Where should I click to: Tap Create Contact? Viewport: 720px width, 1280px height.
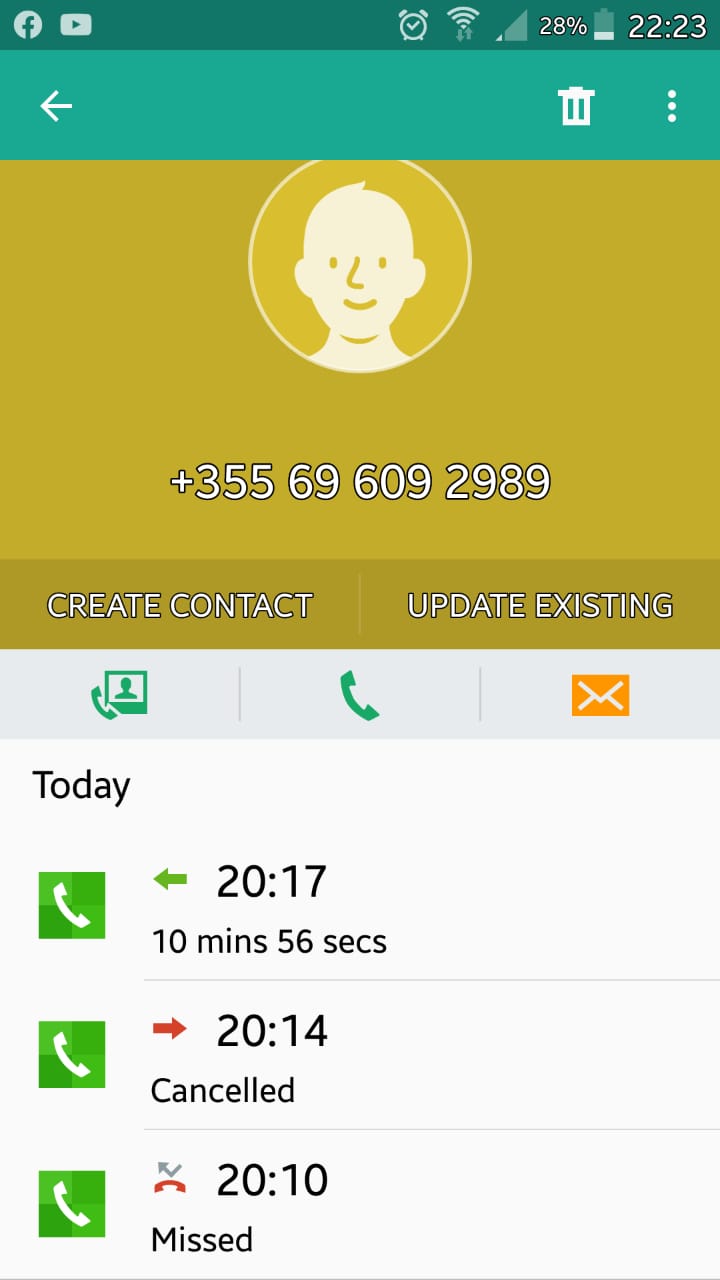coord(180,605)
